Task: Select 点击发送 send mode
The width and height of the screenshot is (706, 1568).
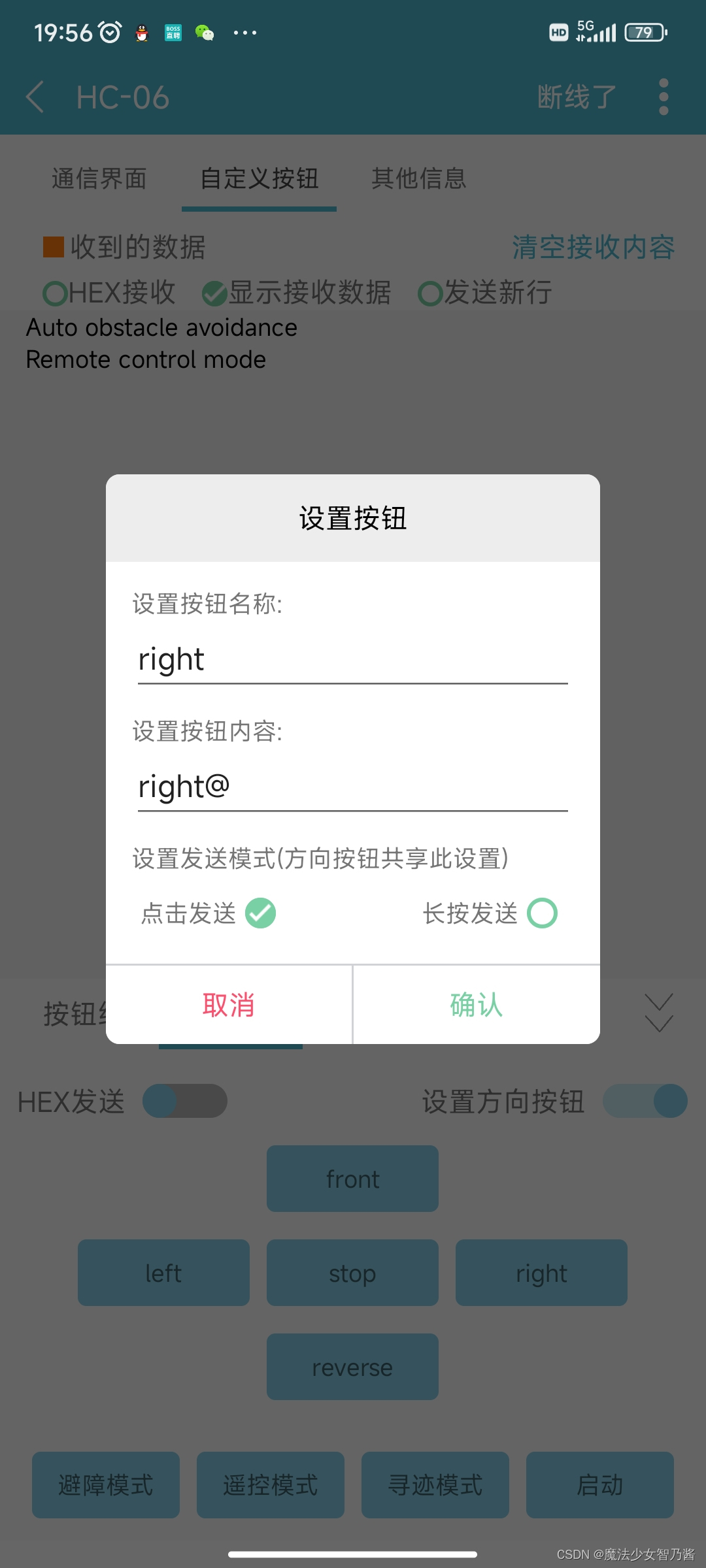Action: 260,913
